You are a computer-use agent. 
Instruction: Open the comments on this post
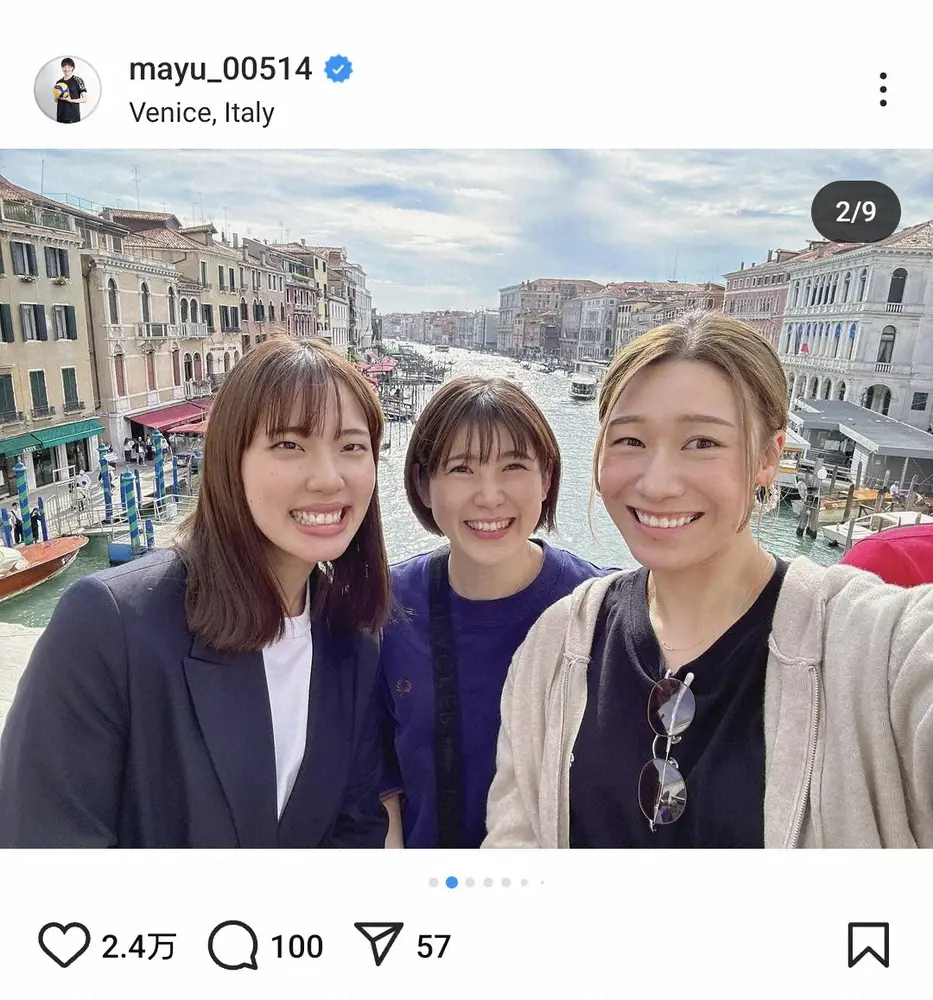pos(233,945)
